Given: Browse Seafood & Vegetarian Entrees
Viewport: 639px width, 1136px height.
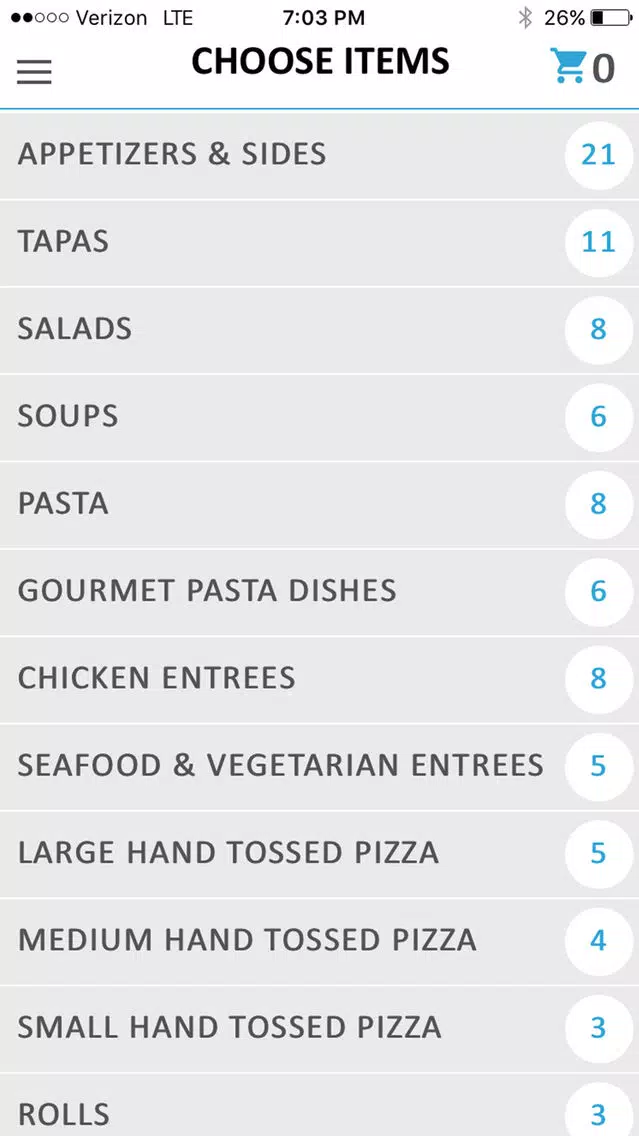Looking at the screenshot, I should (x=320, y=767).
